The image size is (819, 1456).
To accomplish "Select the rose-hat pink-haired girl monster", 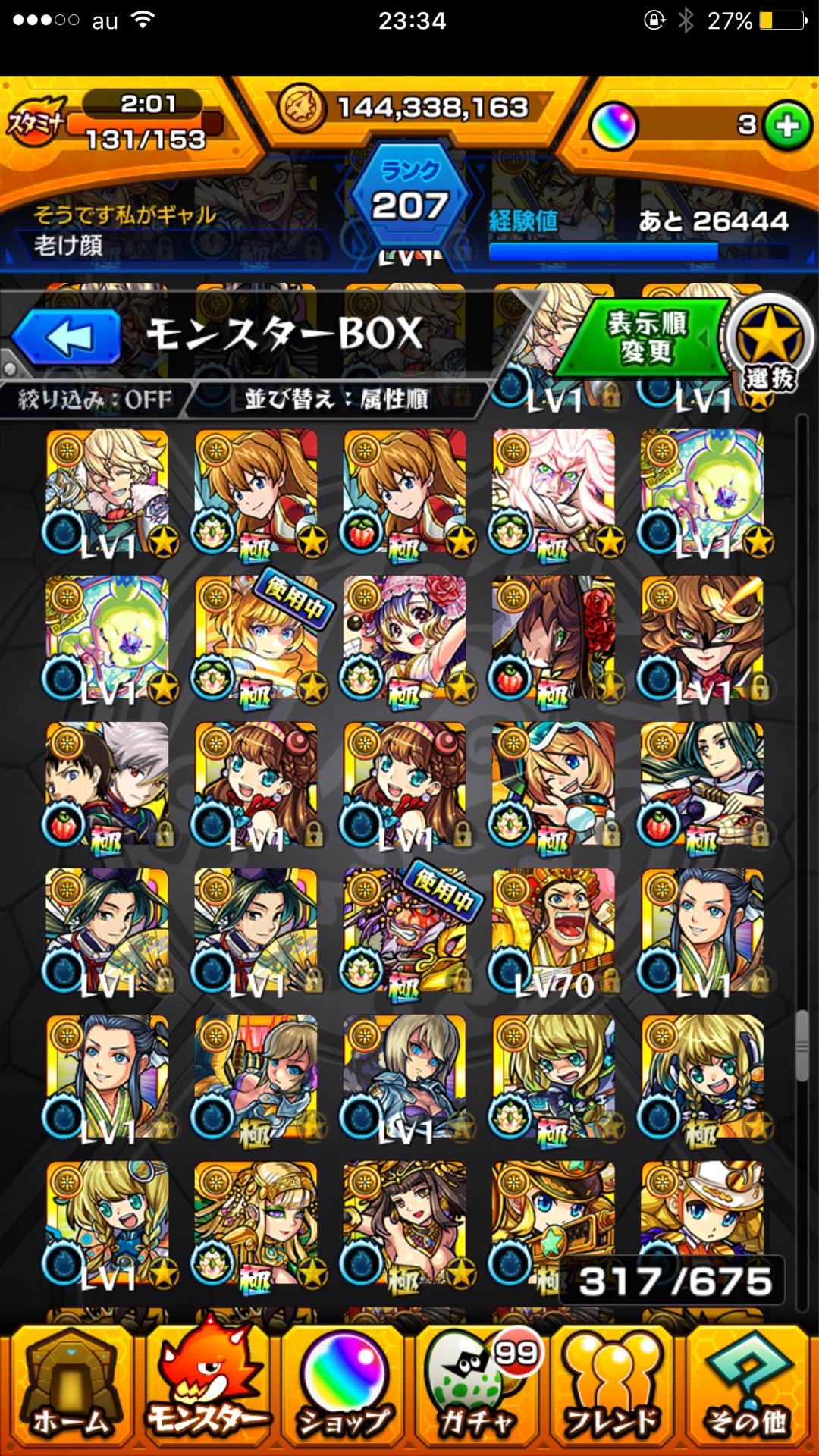I will pyautogui.click(x=405, y=639).
